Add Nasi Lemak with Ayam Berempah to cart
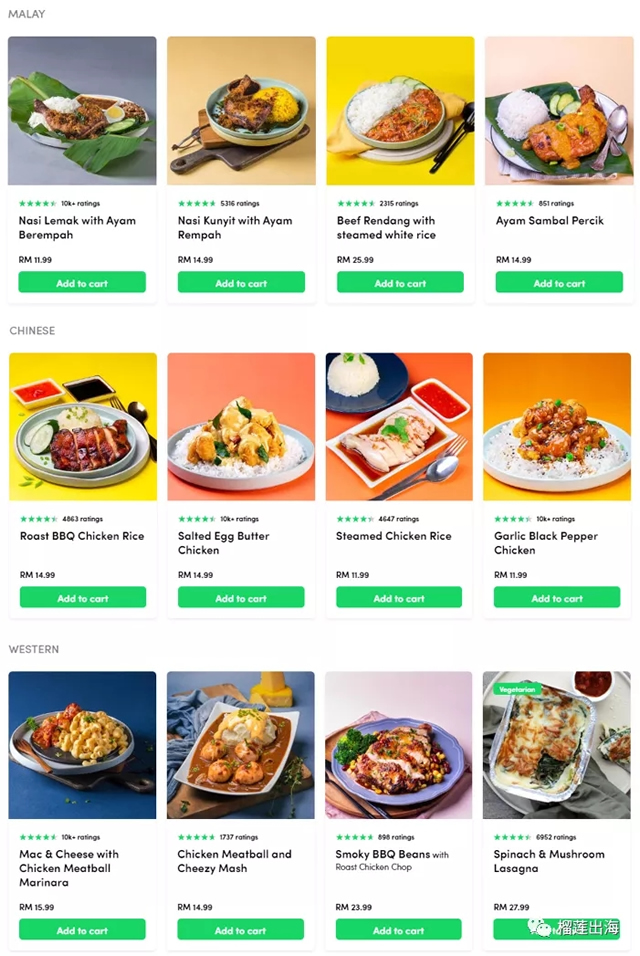The image size is (640, 956). (x=82, y=283)
